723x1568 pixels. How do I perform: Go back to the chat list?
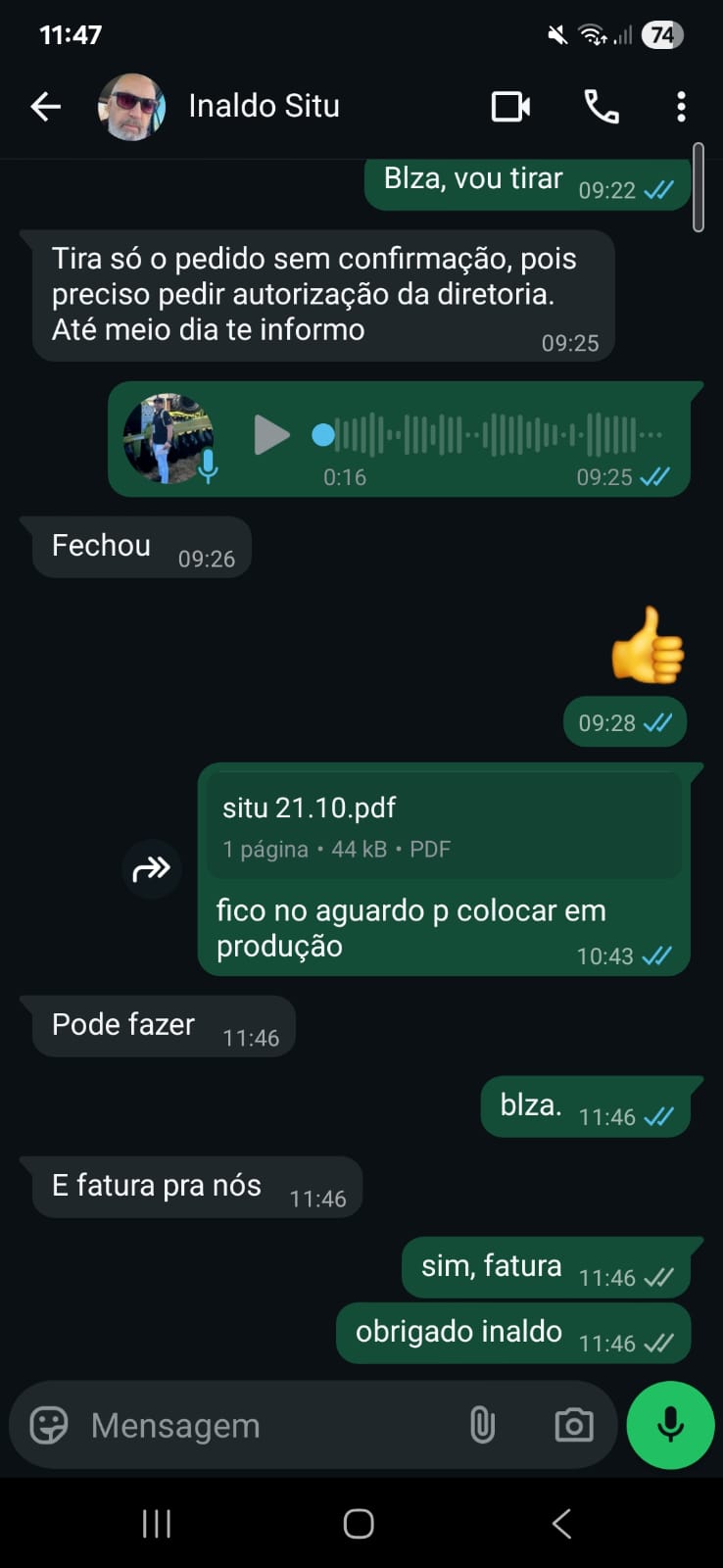point(46,106)
